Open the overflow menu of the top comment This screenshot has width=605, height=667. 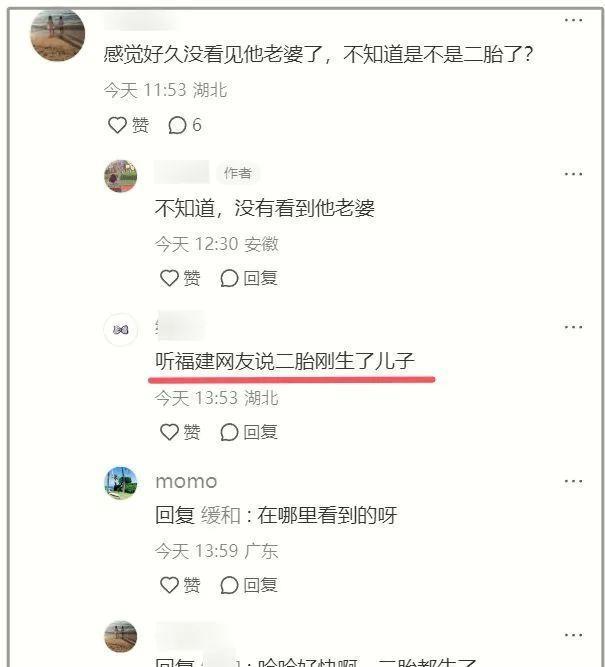573,20
